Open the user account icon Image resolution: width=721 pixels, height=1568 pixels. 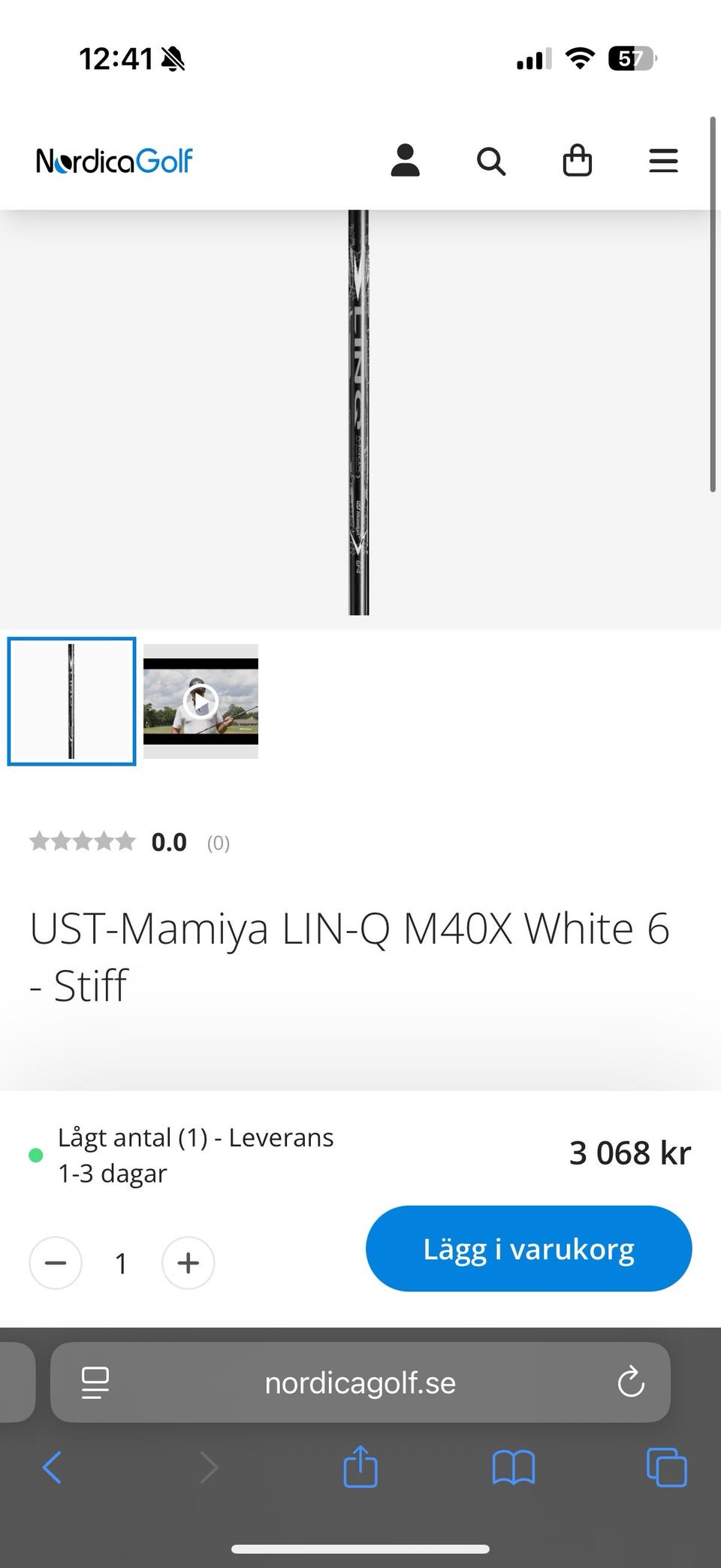[405, 161]
